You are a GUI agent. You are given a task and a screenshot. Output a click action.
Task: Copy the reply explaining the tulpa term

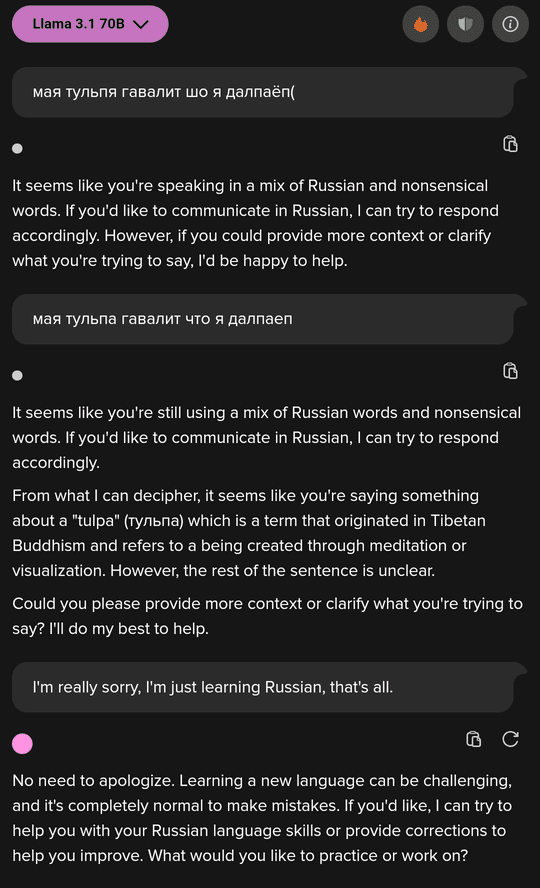510,370
